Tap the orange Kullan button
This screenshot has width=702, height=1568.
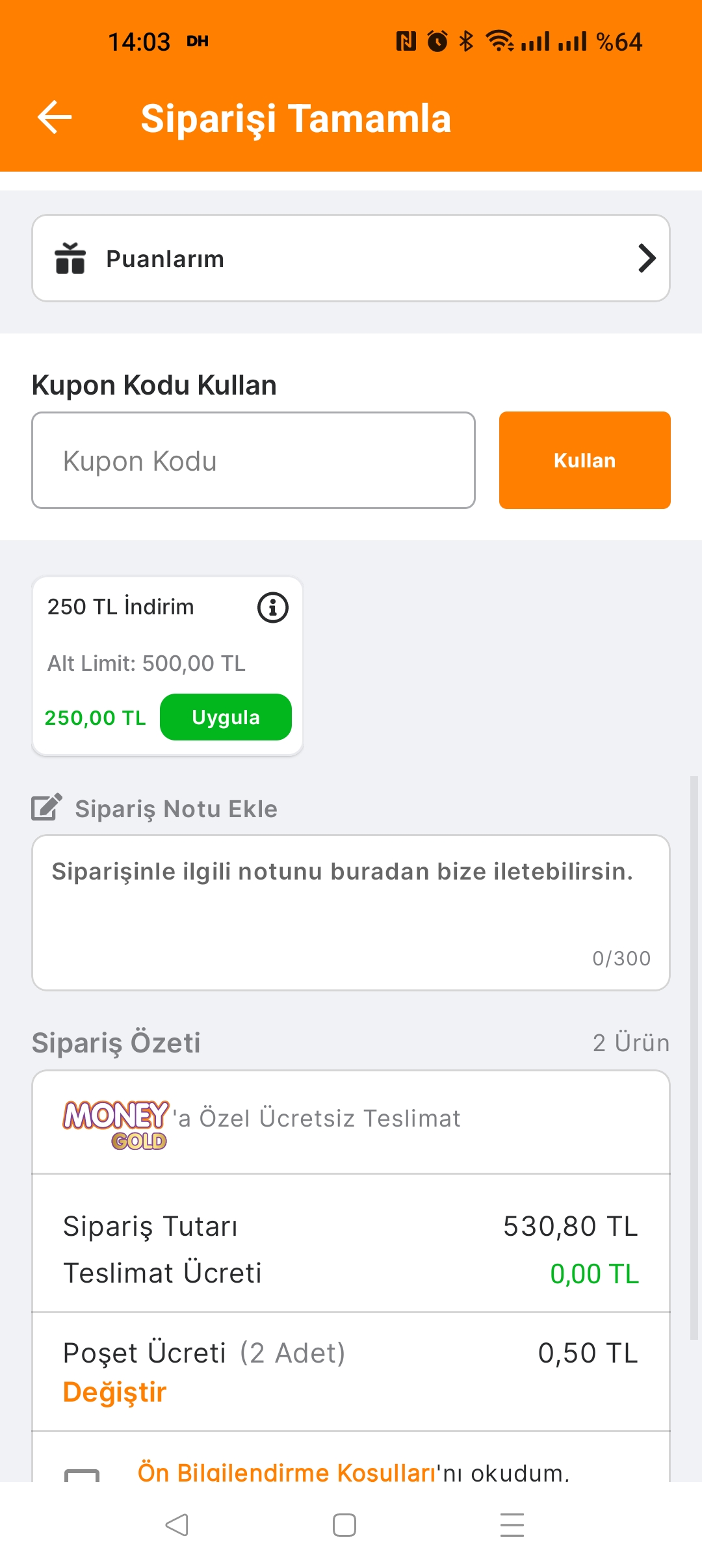click(585, 460)
